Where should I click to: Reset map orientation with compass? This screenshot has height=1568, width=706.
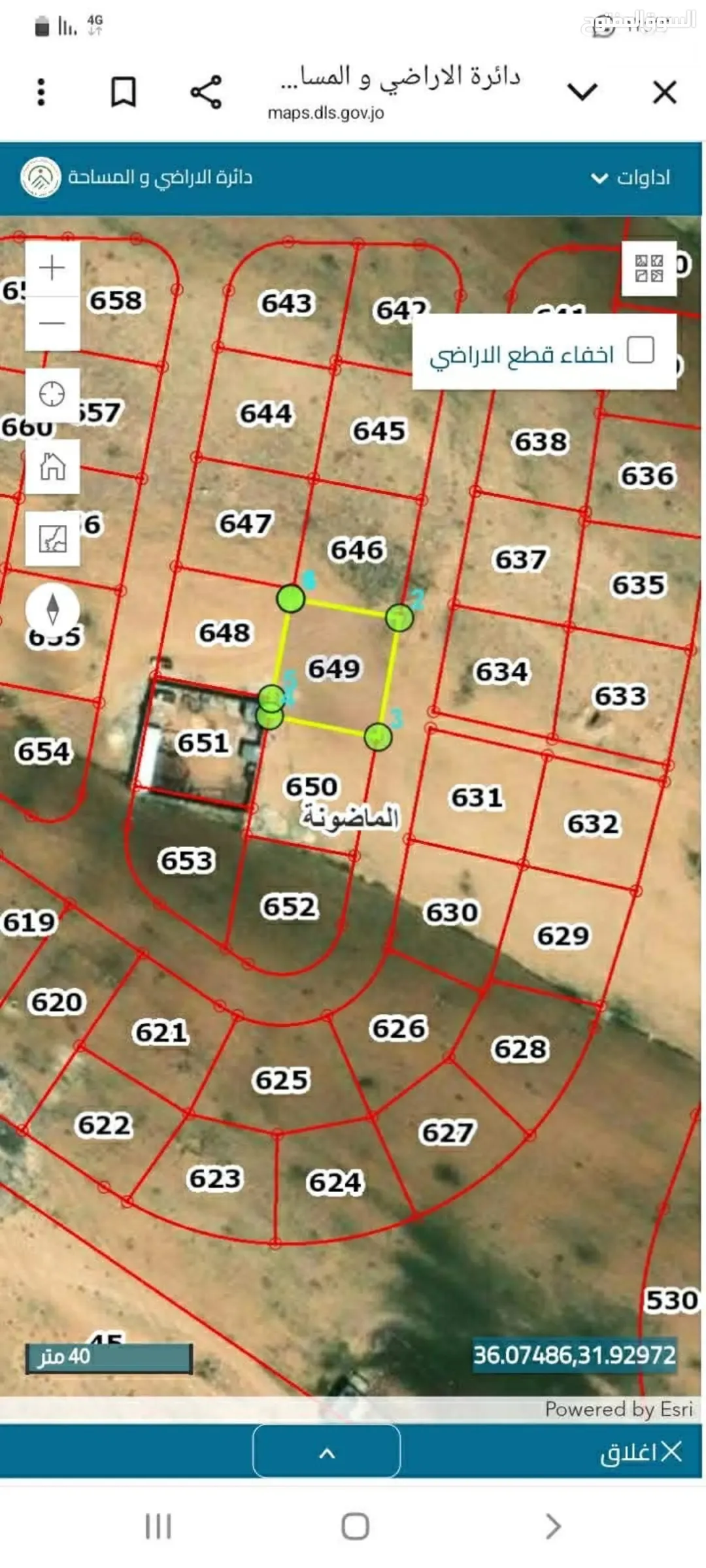pos(52,609)
